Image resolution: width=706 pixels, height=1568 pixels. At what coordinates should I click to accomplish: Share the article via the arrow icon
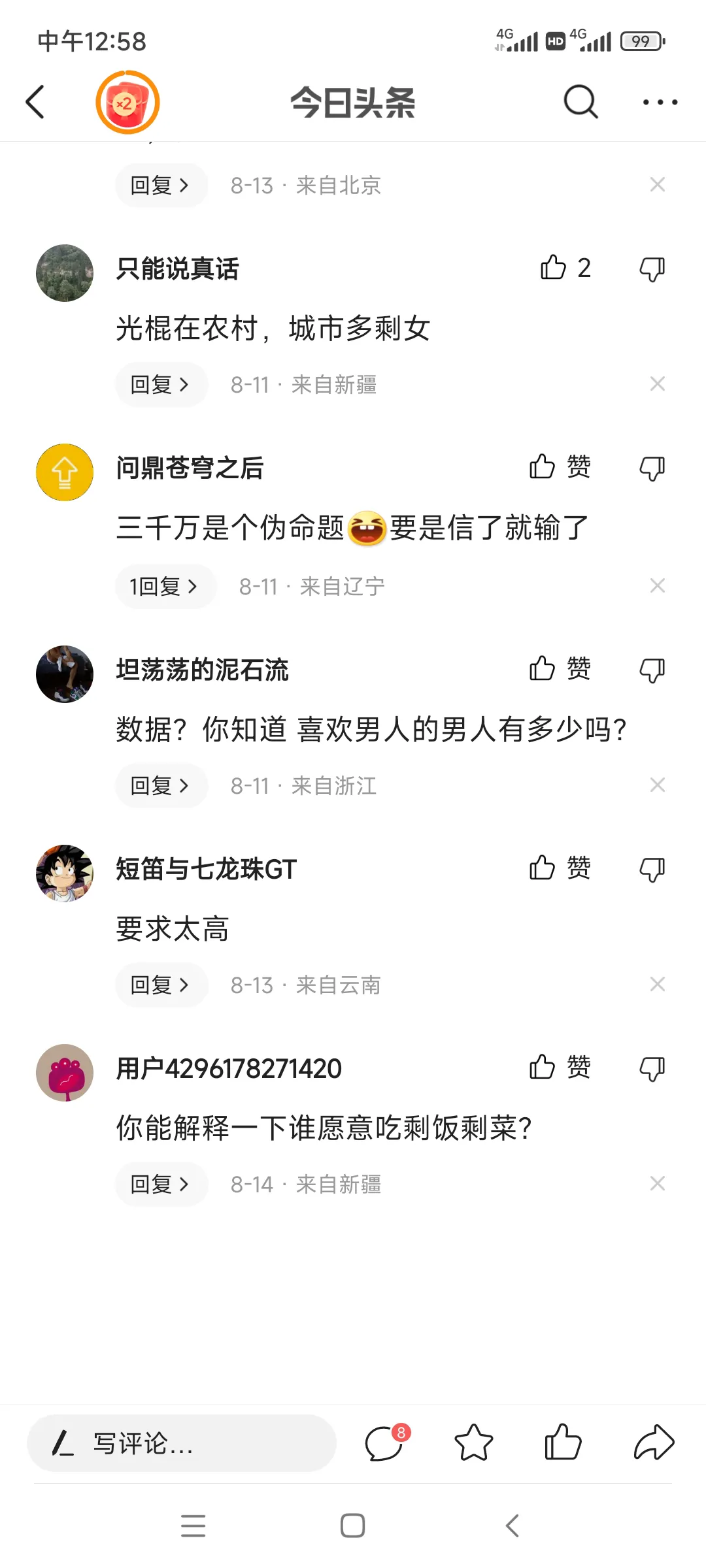pos(654,1443)
